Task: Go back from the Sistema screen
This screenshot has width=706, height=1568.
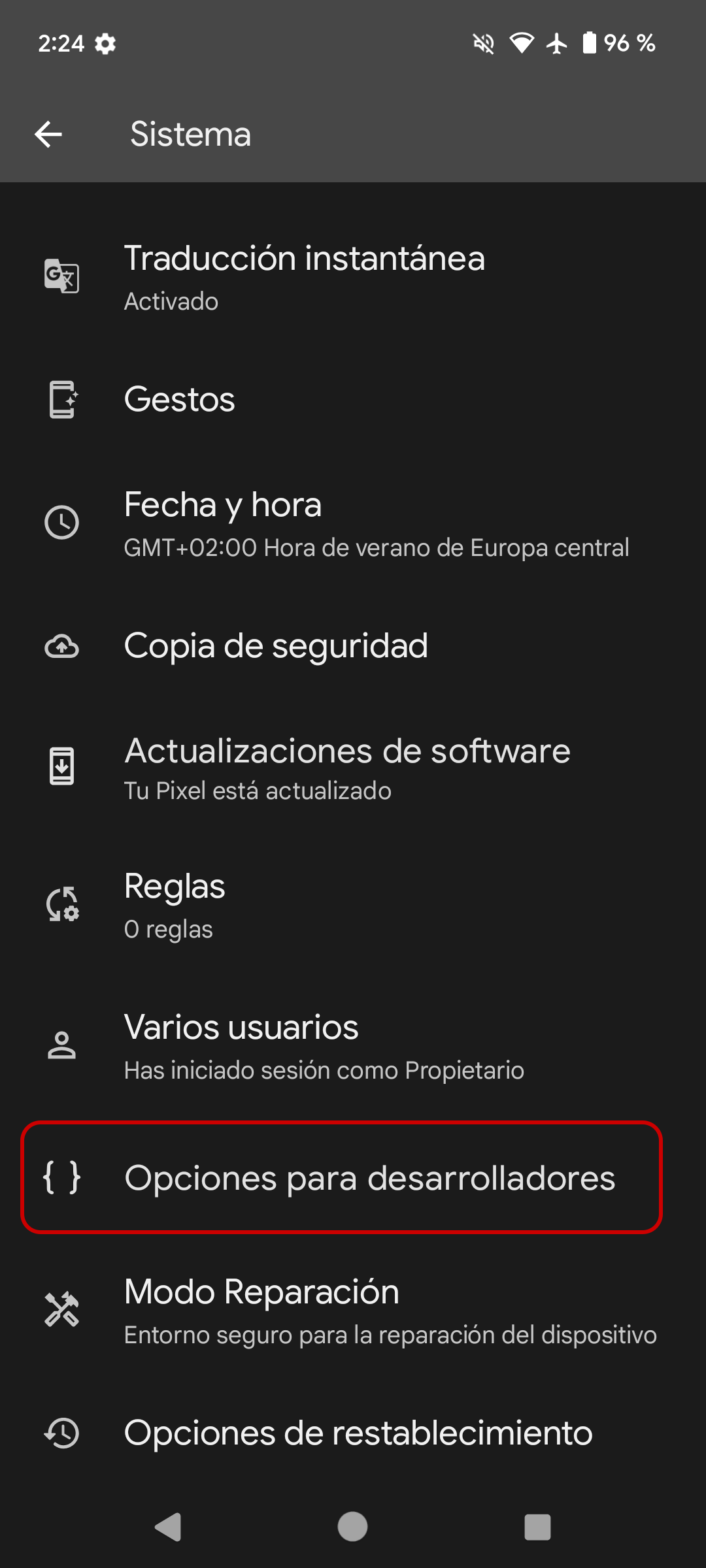Action: 48,135
